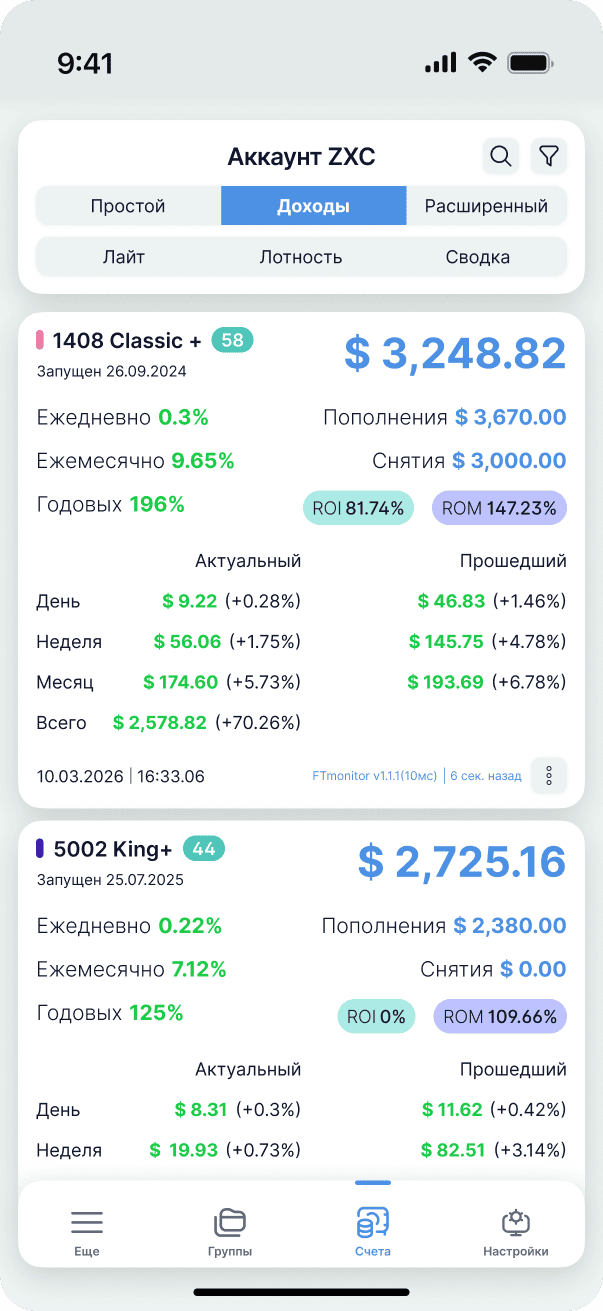Open the Еще menu tab
This screenshot has height=1311, width=603.
(x=87, y=1232)
